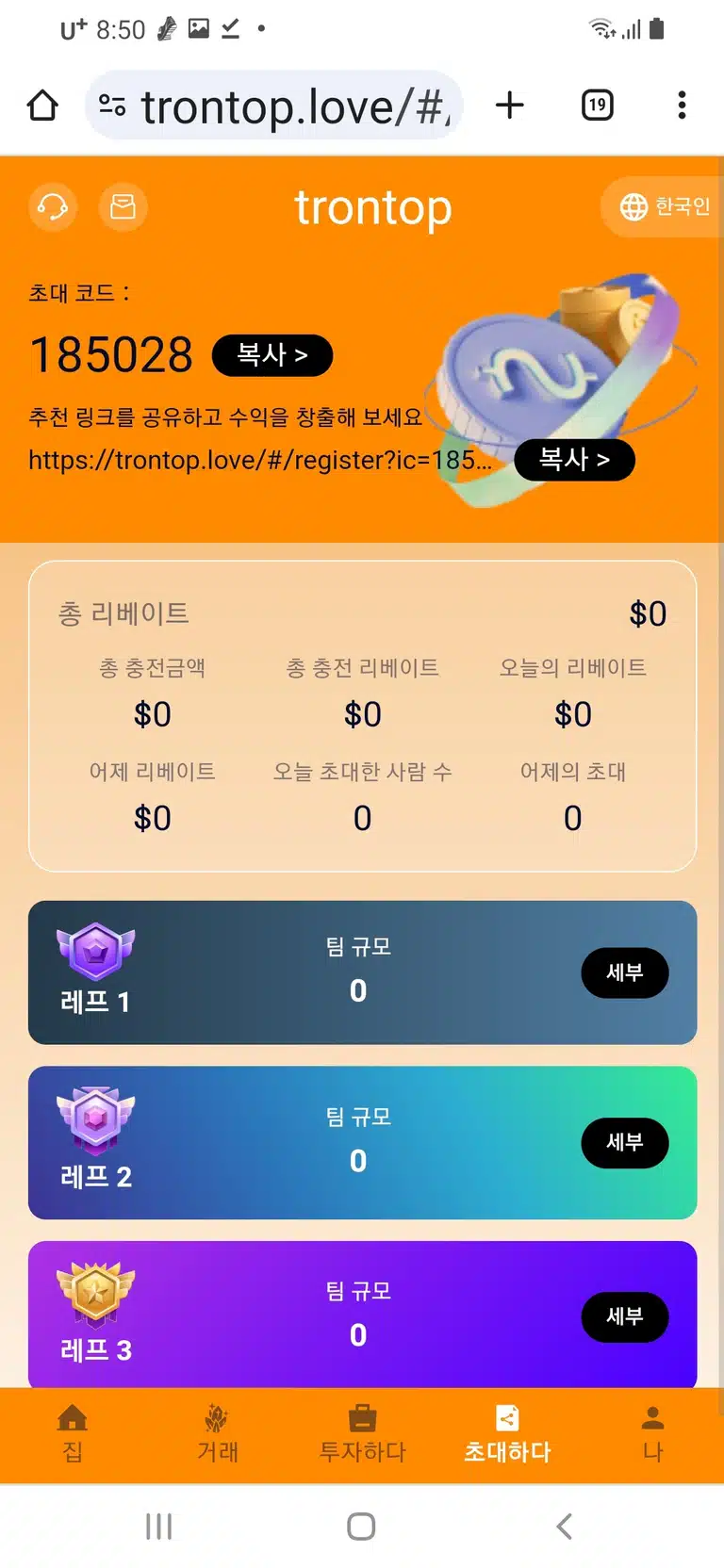Image resolution: width=724 pixels, height=1568 pixels.
Task: View 세부 details for 레프 3
Action: 624,1316
